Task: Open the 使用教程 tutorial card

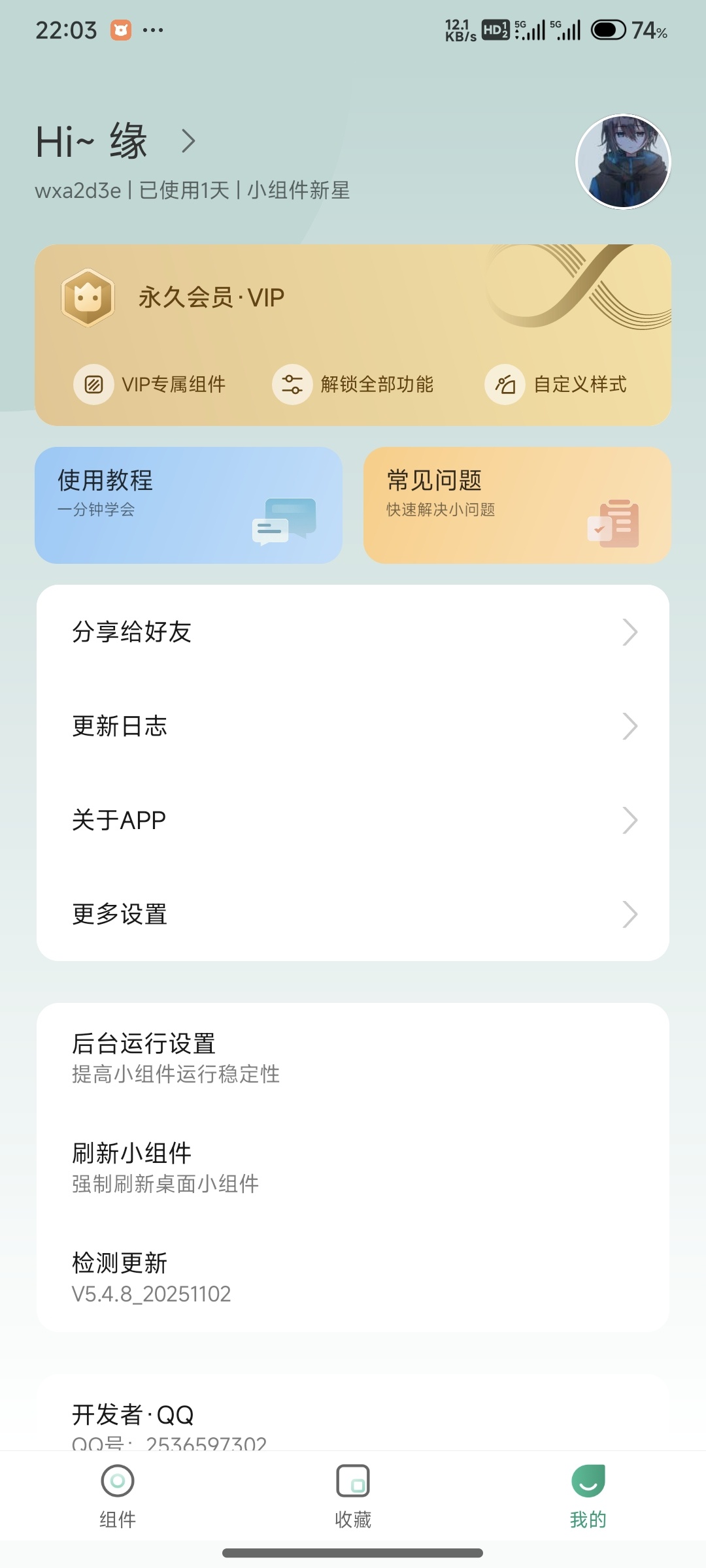Action: [x=188, y=505]
